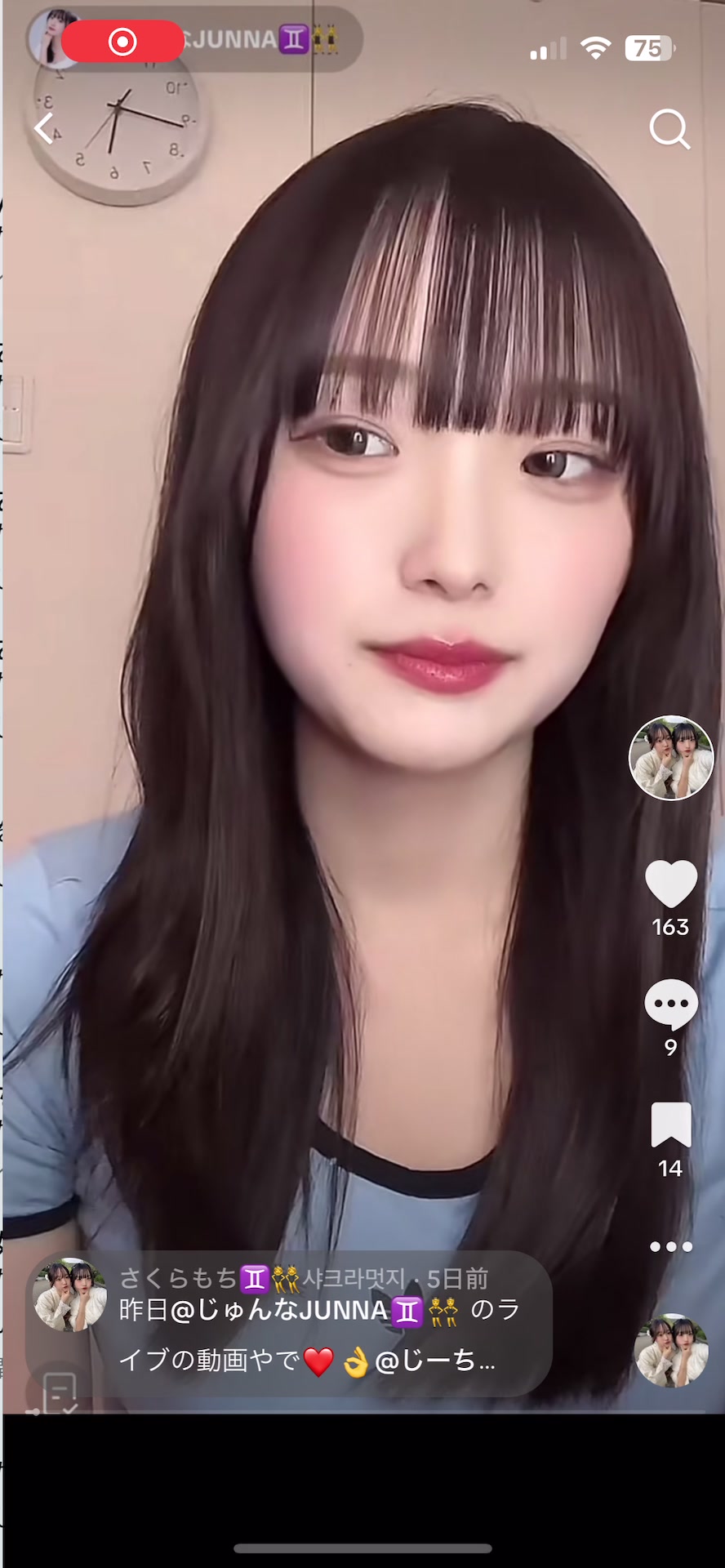The height and width of the screenshot is (1568, 725).
Task: Bookmark this video
Action: pyautogui.click(x=670, y=1125)
